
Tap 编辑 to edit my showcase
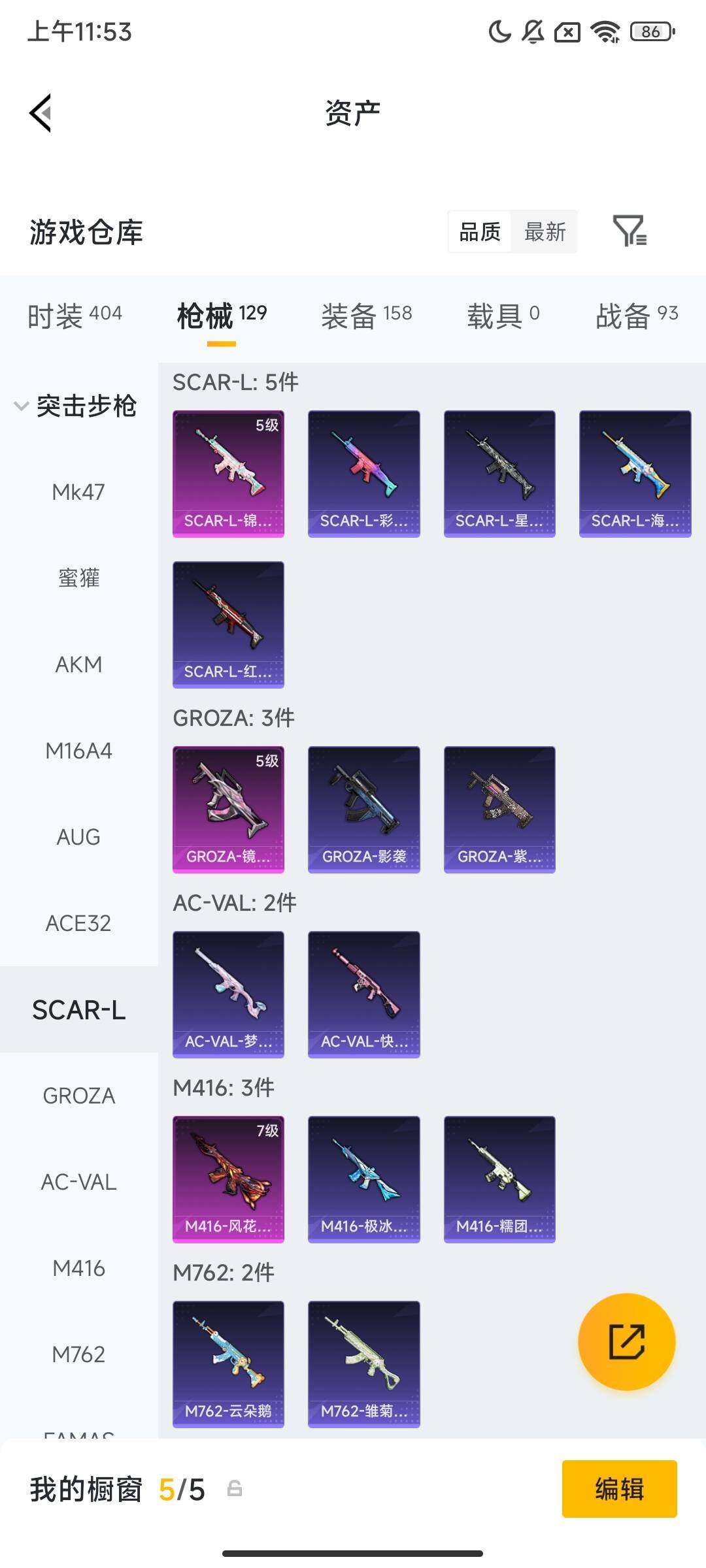[x=619, y=1489]
